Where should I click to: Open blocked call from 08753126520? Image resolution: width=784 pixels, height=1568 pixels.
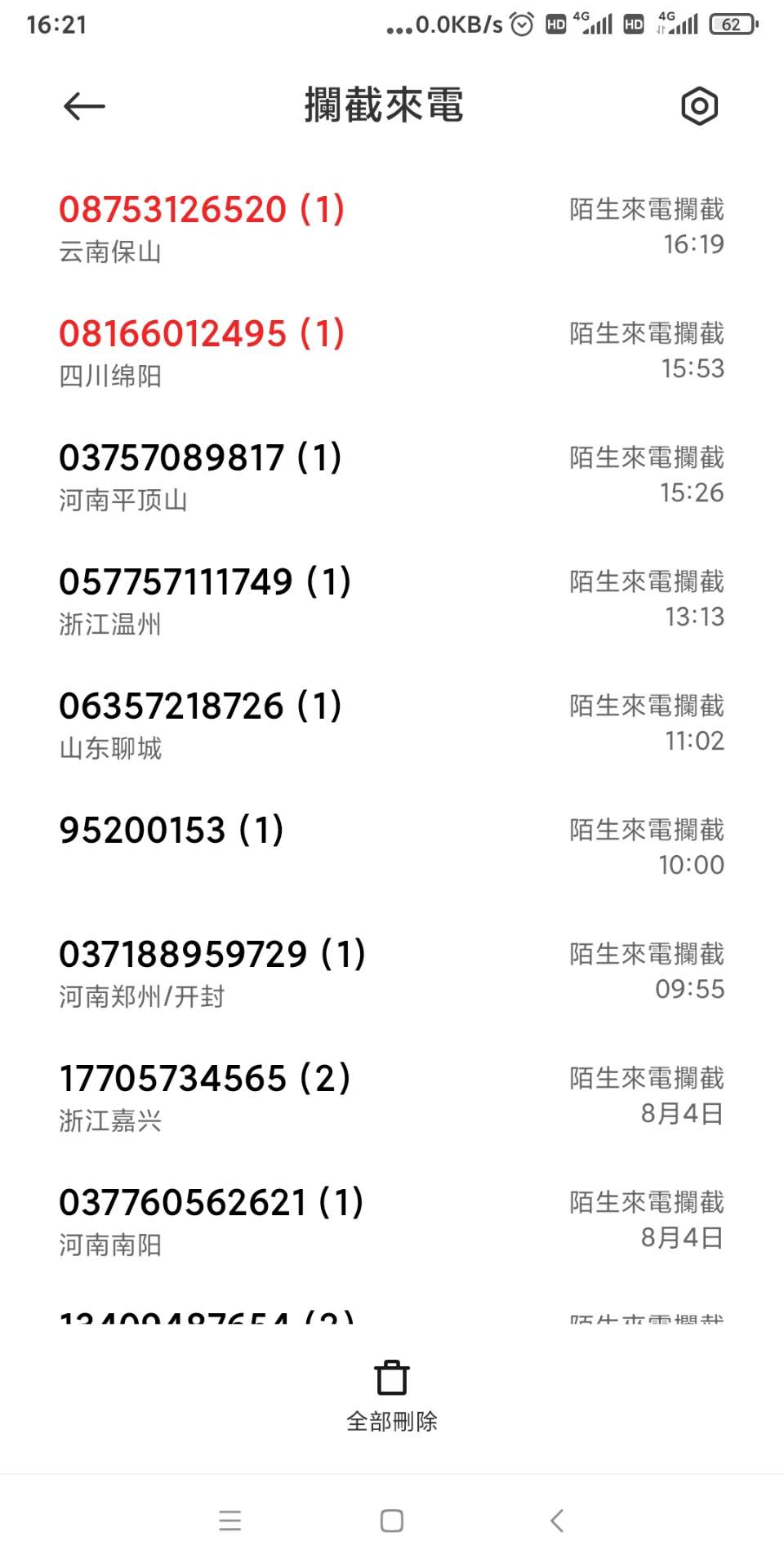[x=392, y=229]
